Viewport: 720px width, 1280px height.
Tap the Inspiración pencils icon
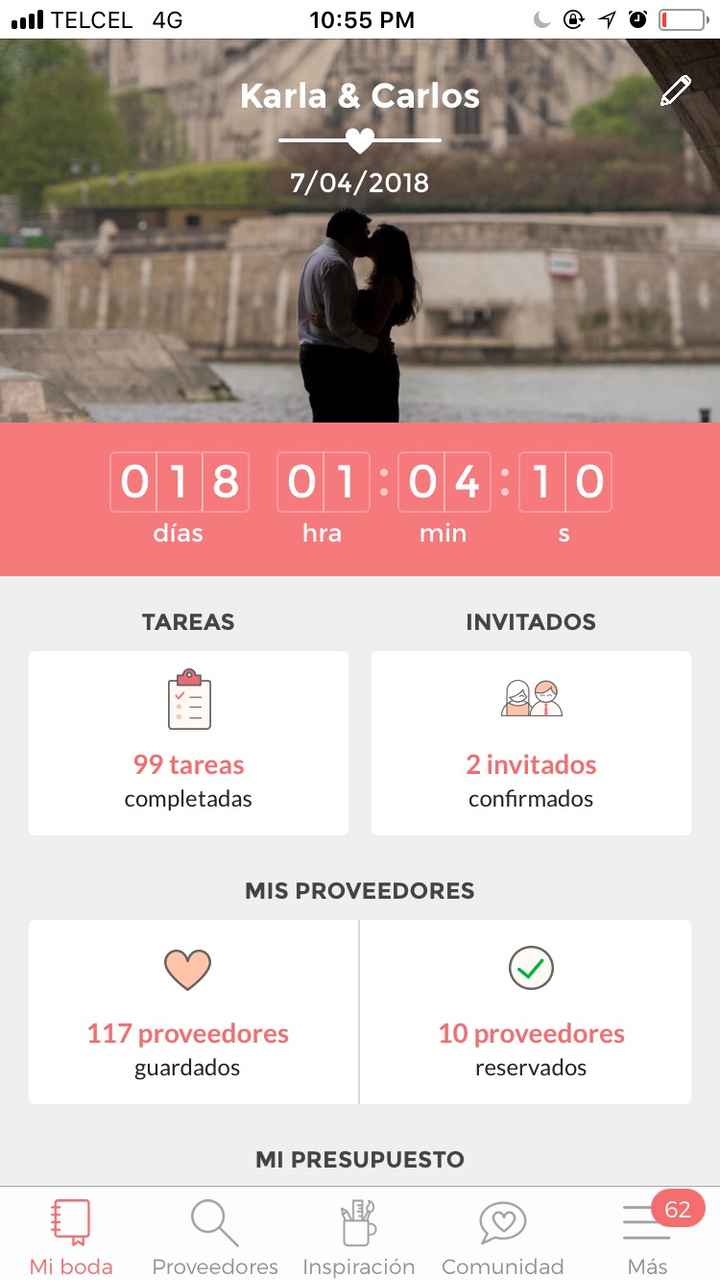(357, 1219)
